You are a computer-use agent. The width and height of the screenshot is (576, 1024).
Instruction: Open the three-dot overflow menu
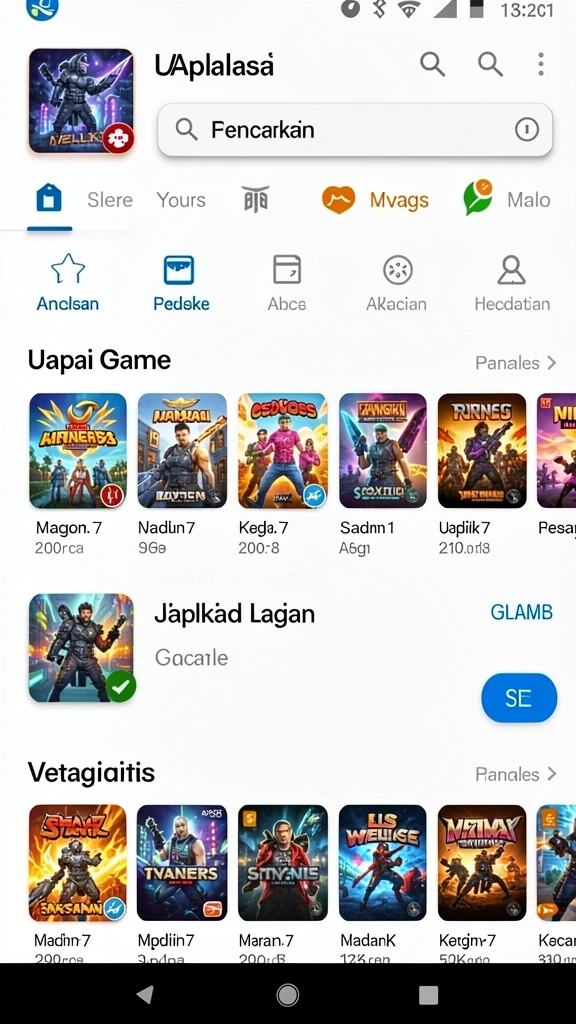pyautogui.click(x=540, y=65)
